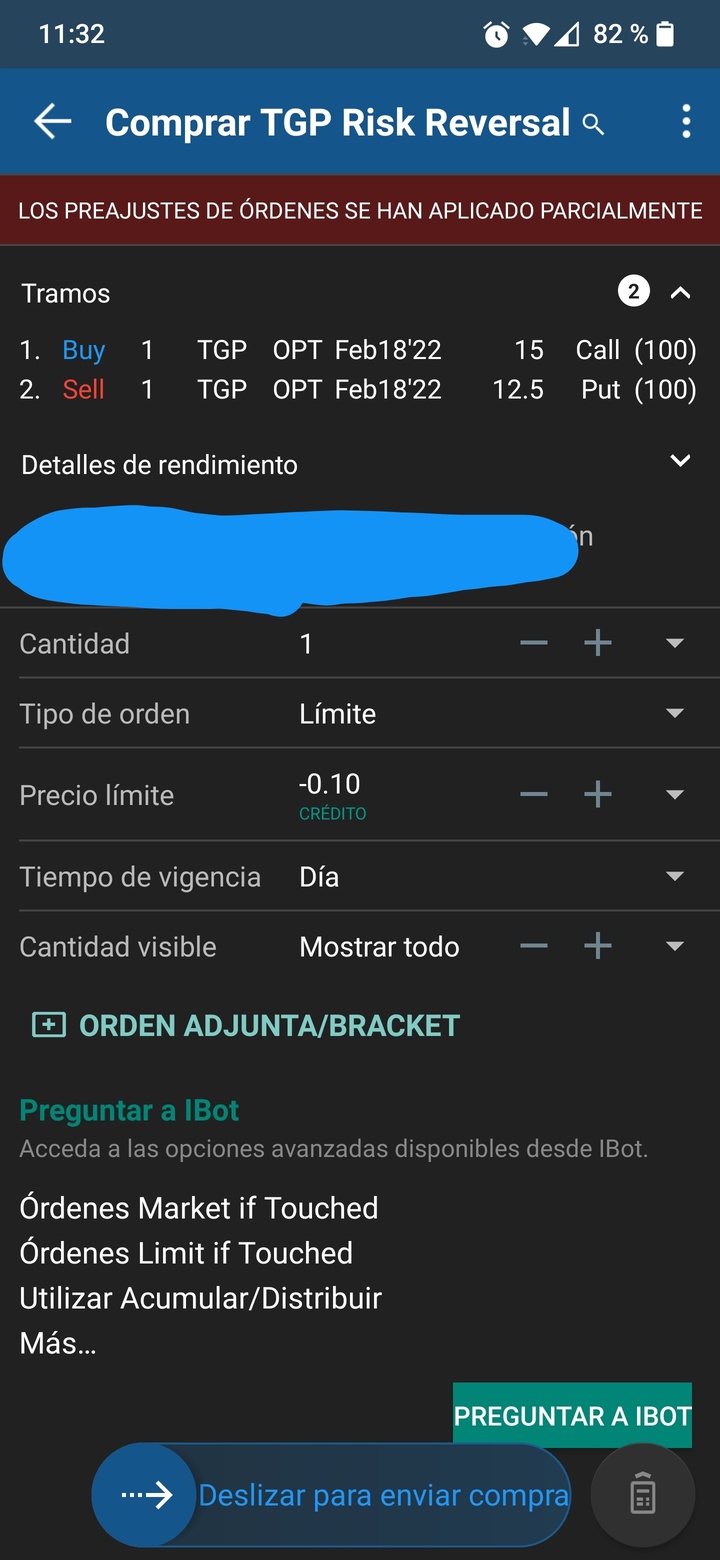Open the round calculator icon button
This screenshot has height=1560, width=720.
pyautogui.click(x=642, y=1496)
